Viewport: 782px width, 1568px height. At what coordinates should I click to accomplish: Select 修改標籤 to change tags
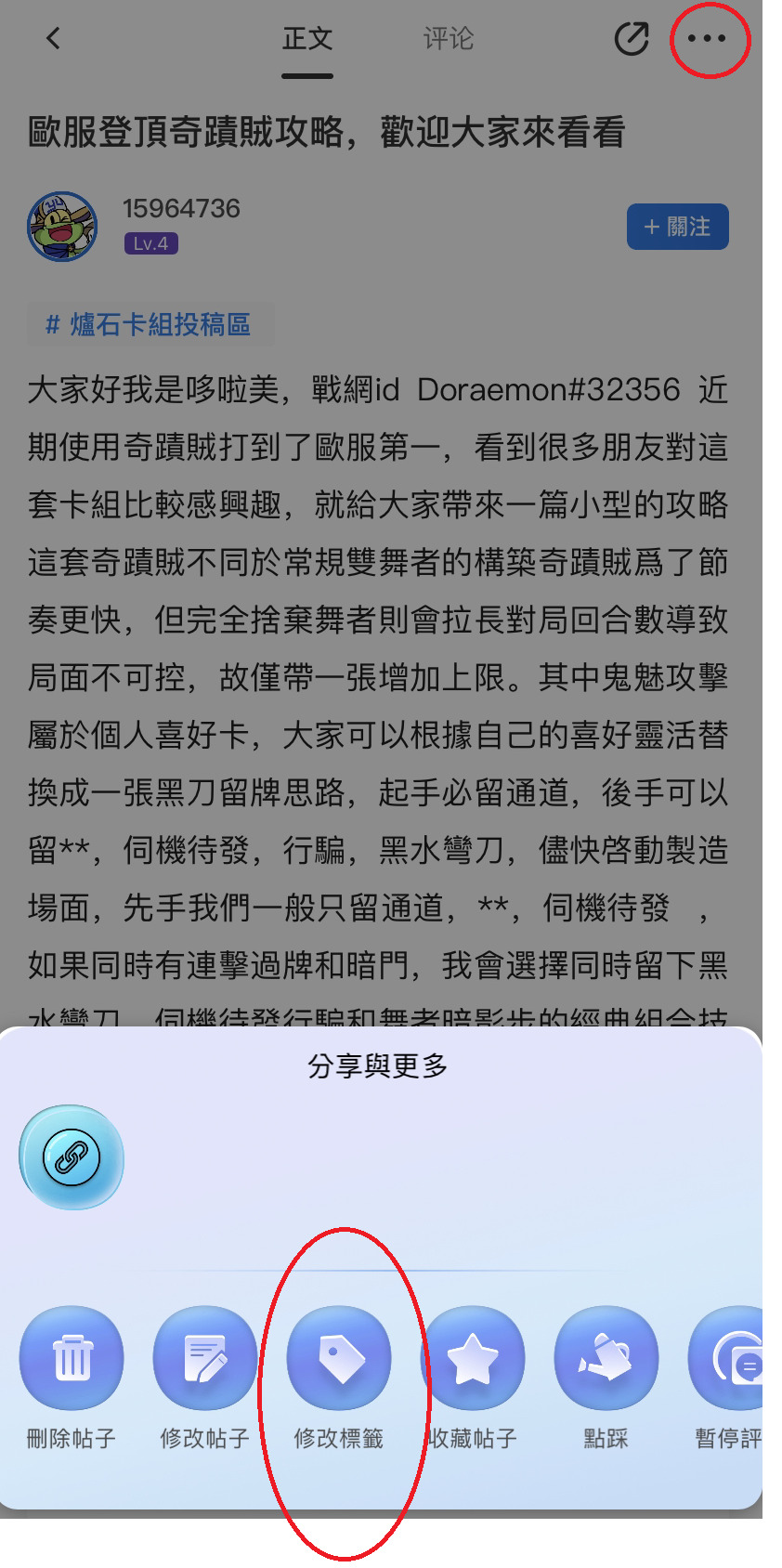(339, 1359)
